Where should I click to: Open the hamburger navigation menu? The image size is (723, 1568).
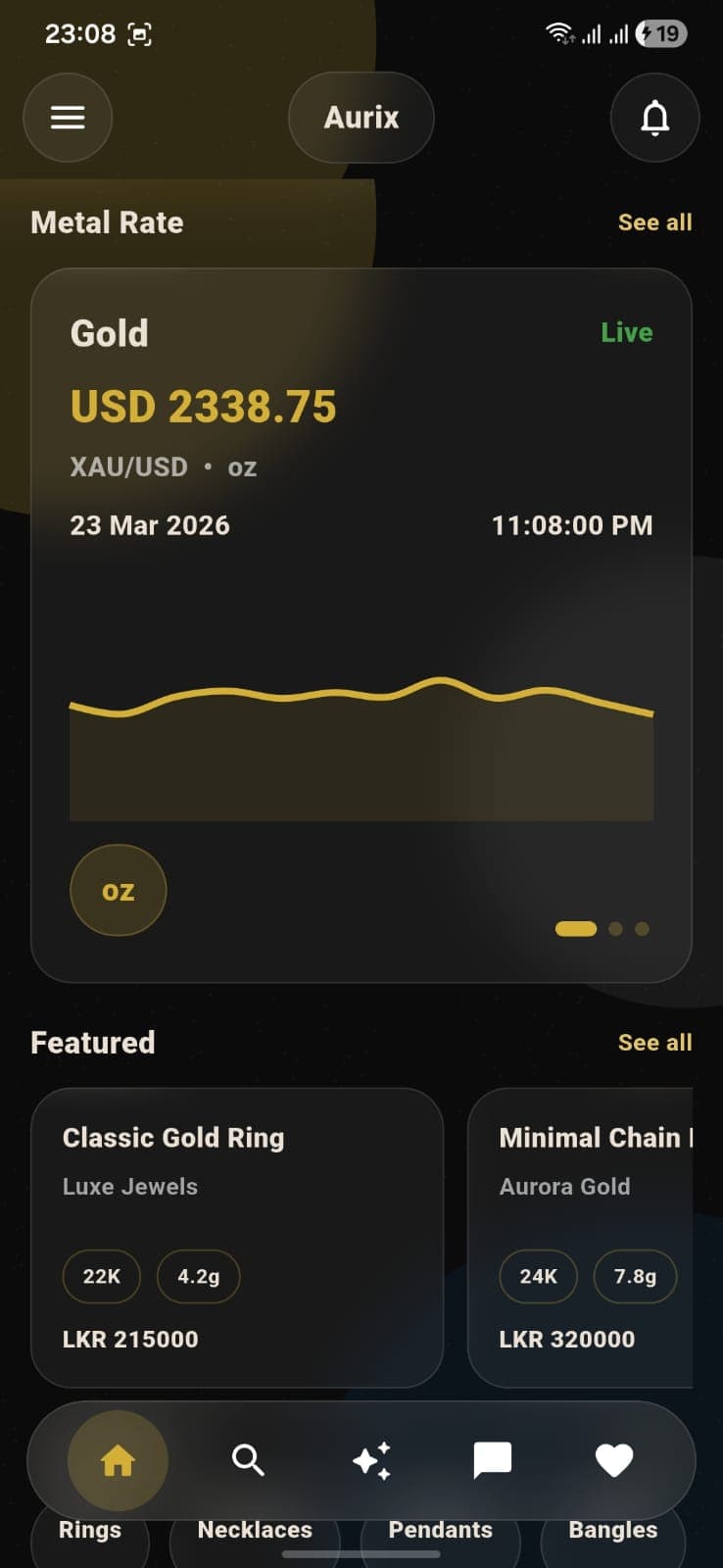click(x=68, y=118)
